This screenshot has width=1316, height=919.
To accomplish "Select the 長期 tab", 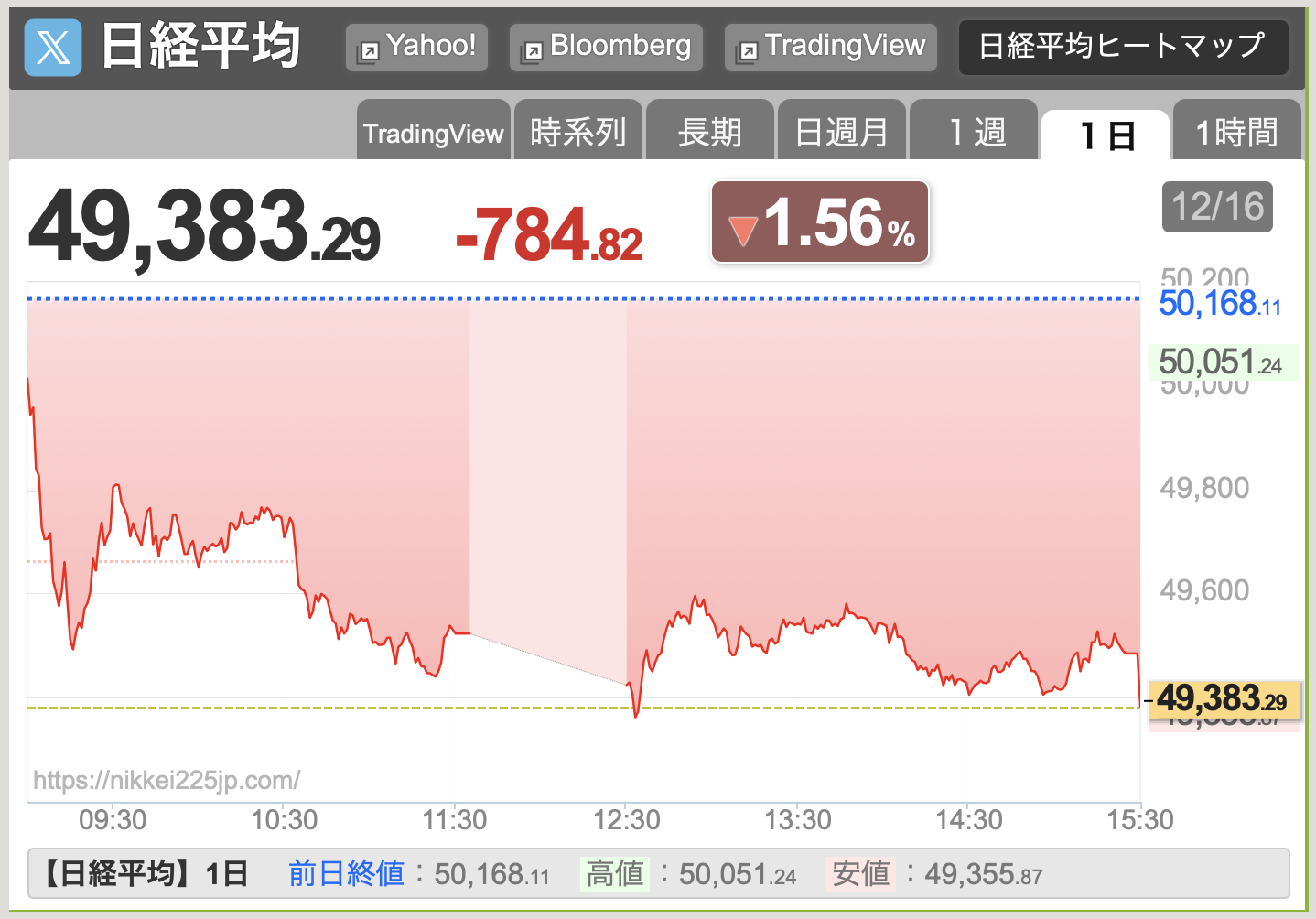I will (x=709, y=133).
